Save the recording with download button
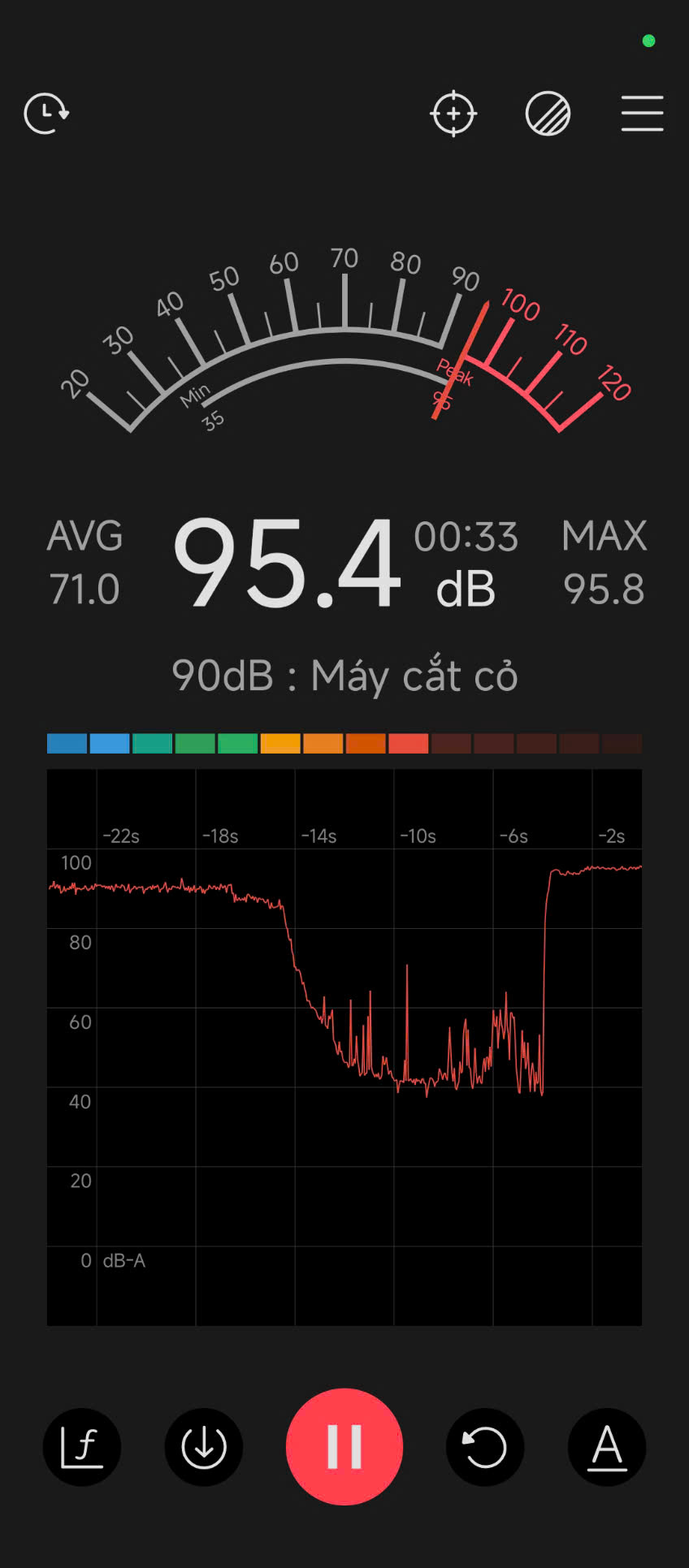The width and height of the screenshot is (689, 1568). (203, 1446)
